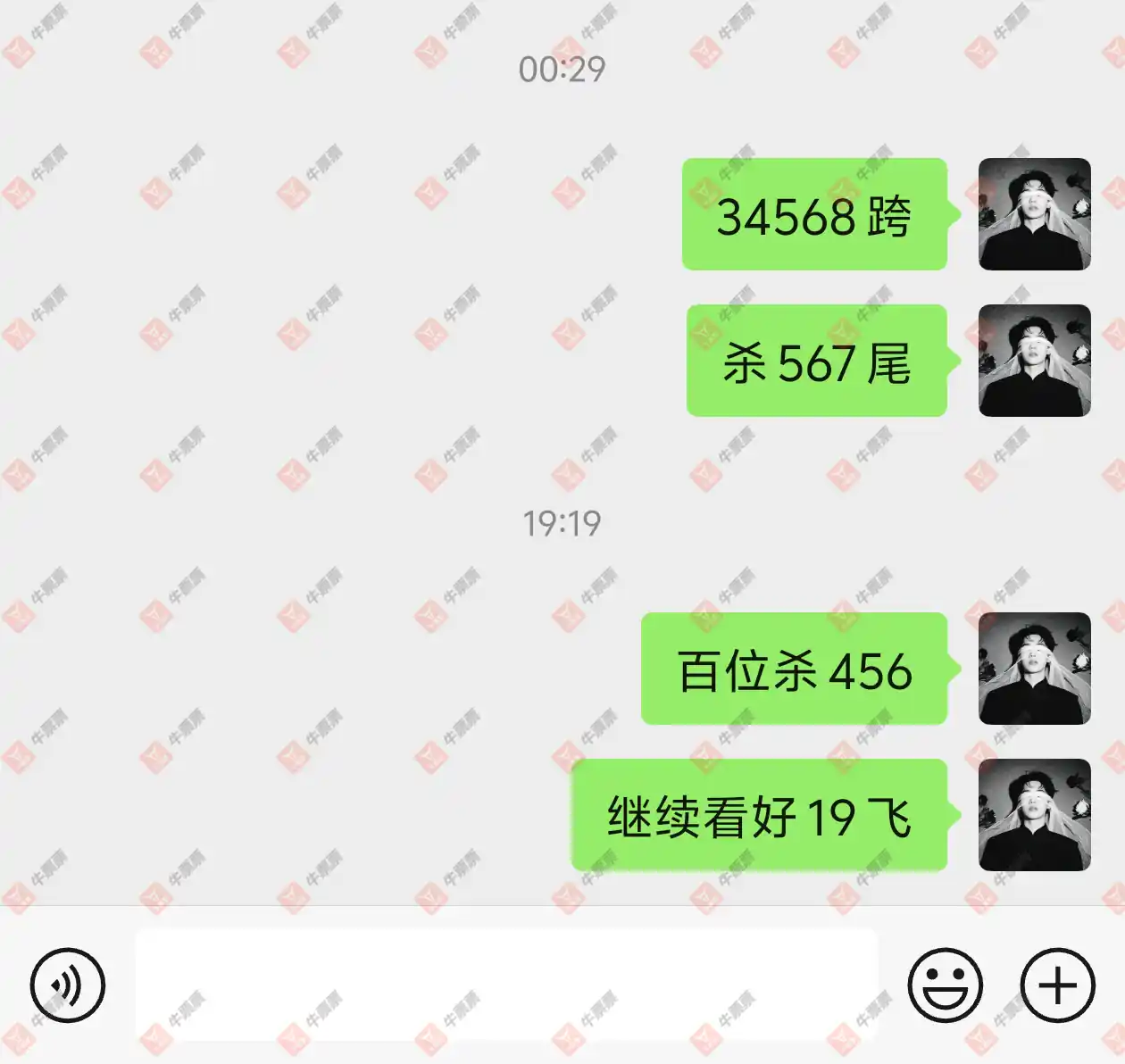Tap sender avatar beside "34568 跨"
The height and width of the screenshot is (1064, 1125).
tap(1035, 214)
